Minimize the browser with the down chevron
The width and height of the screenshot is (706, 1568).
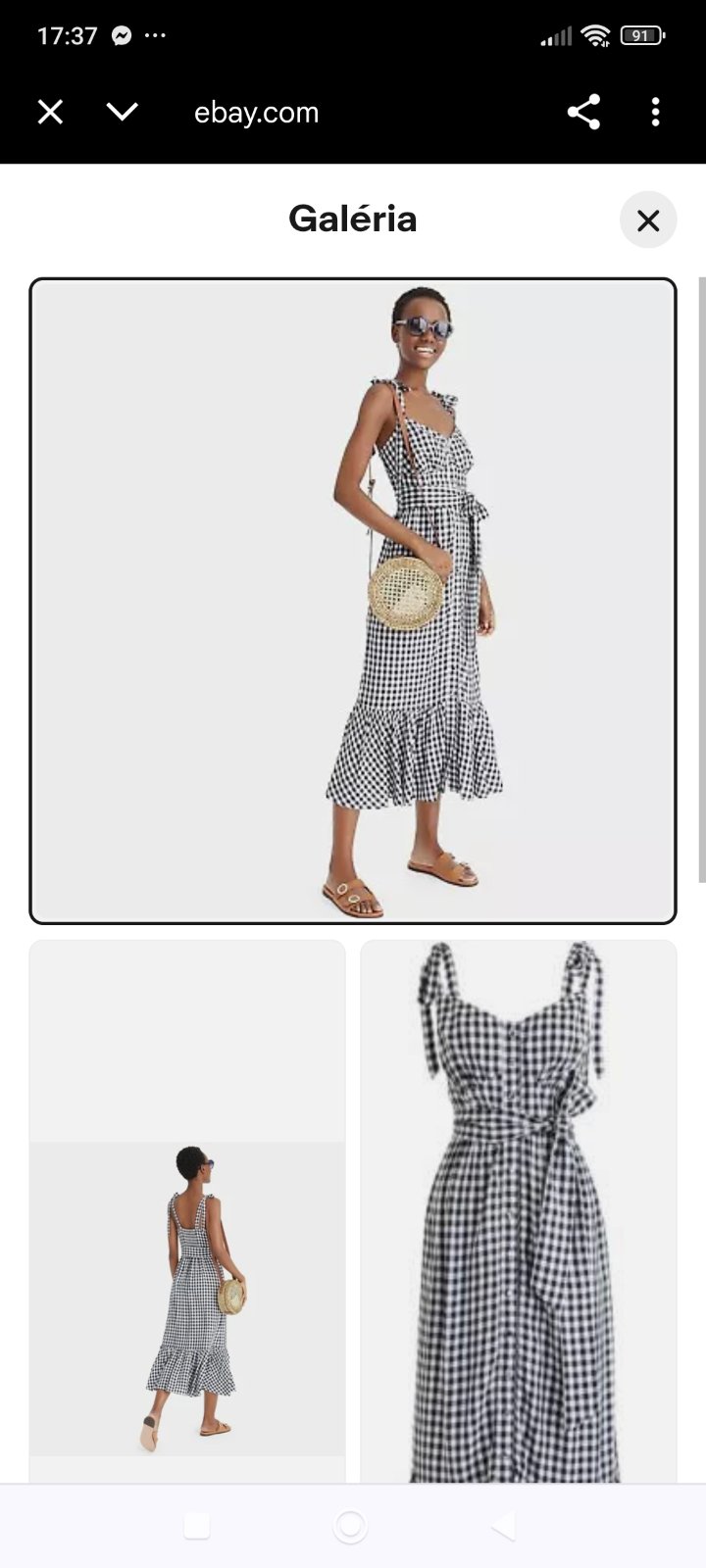(x=123, y=113)
